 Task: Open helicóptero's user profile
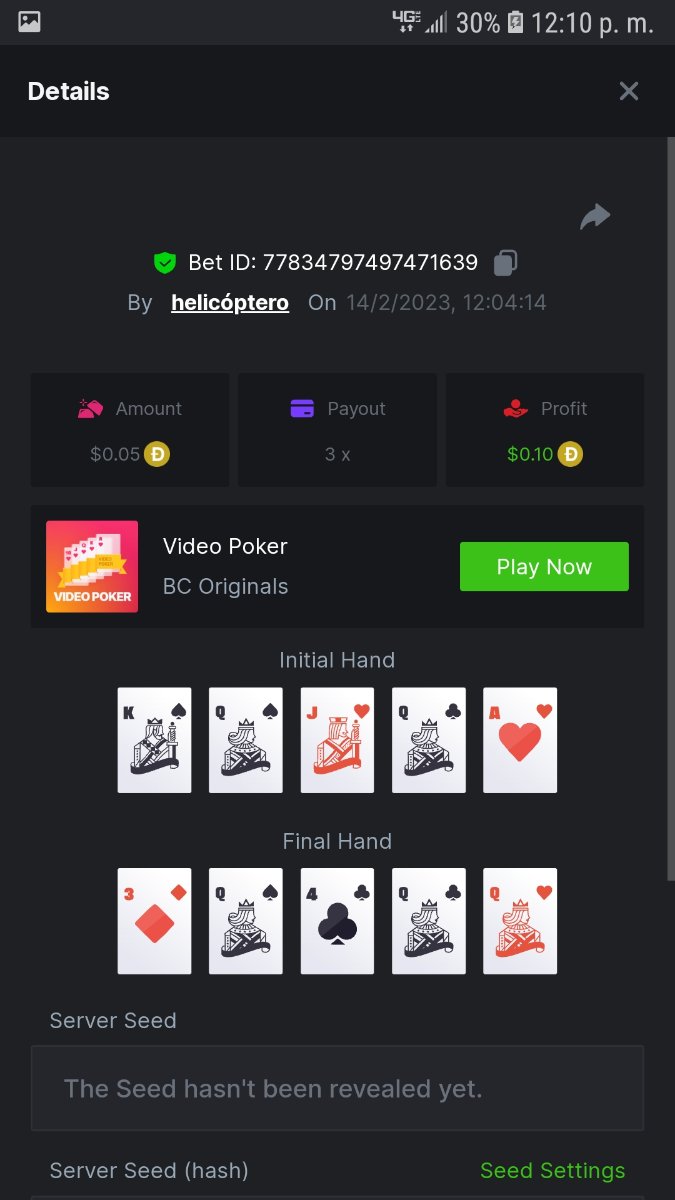[230, 302]
